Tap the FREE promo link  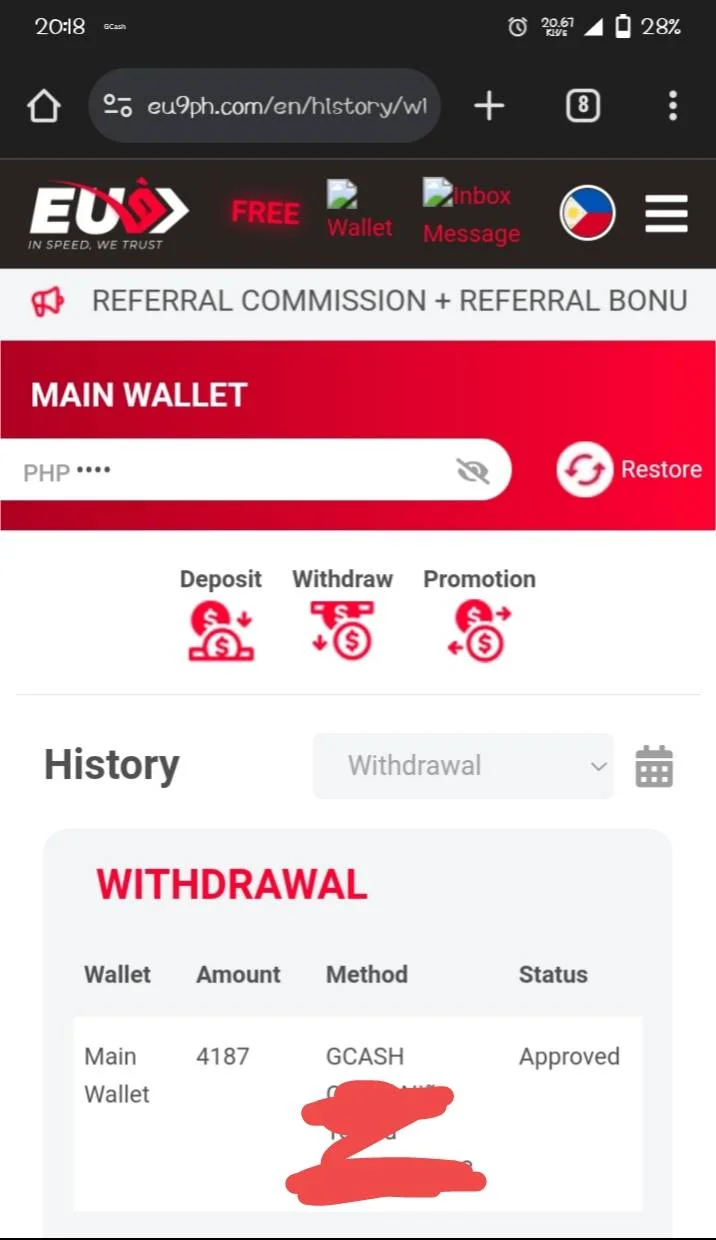[x=265, y=213]
